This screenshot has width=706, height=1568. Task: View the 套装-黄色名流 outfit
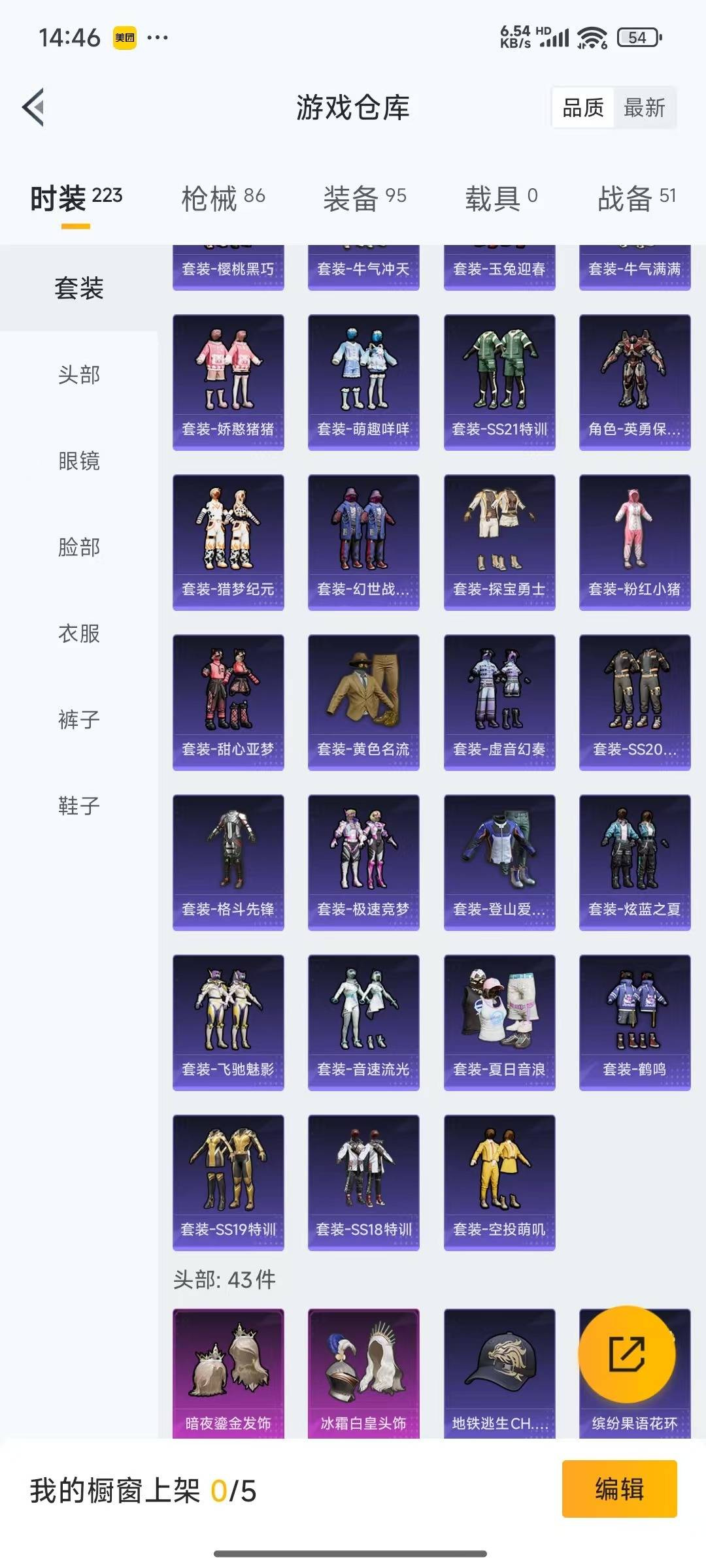click(x=363, y=702)
